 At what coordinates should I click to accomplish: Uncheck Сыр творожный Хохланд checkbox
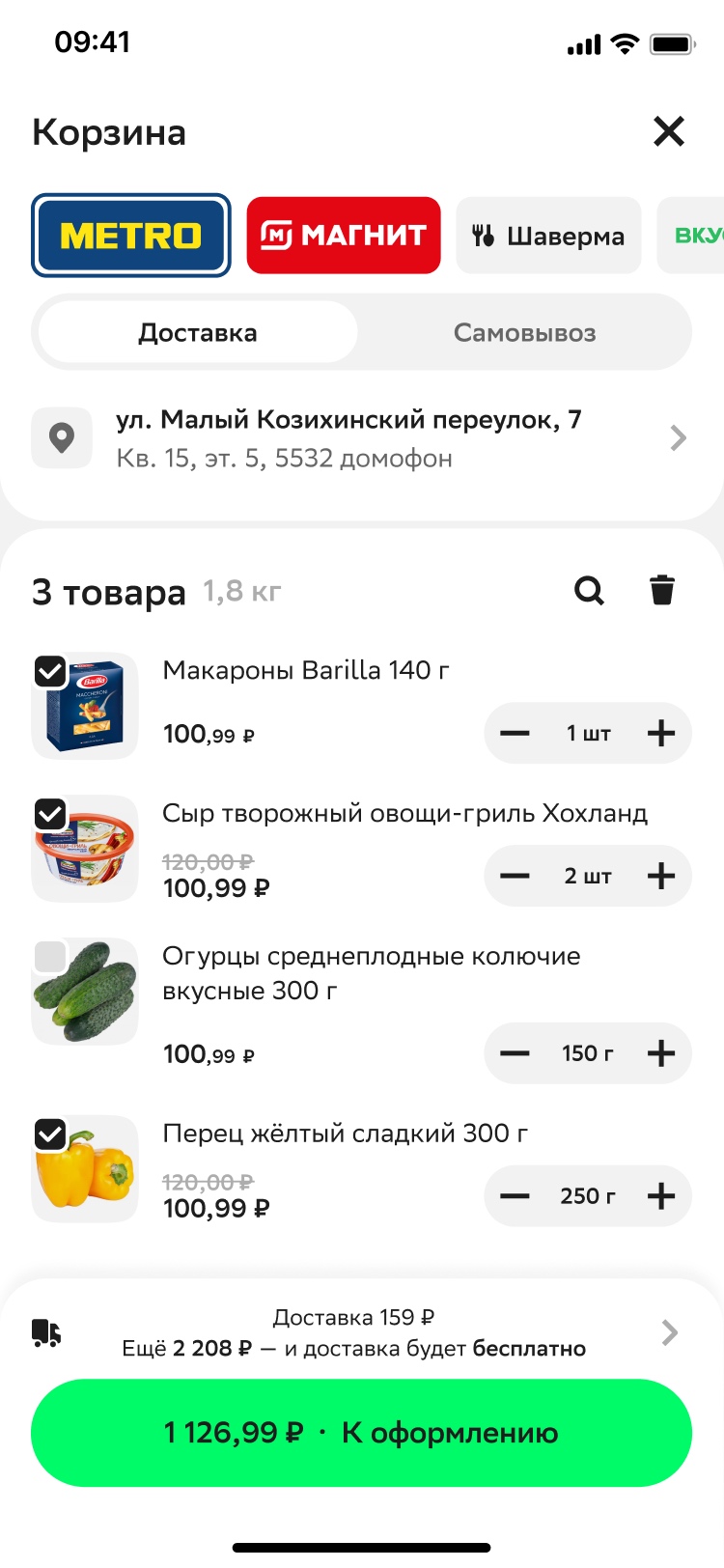tap(50, 814)
